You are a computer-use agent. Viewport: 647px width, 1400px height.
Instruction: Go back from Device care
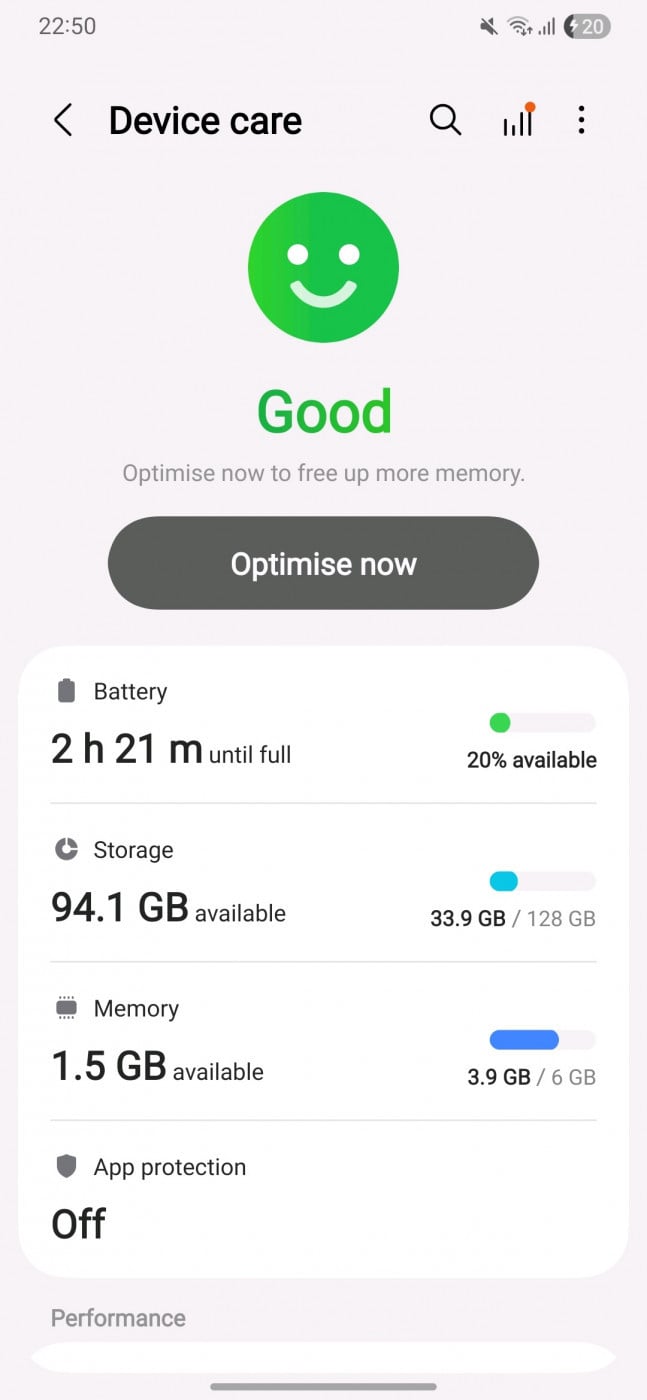tap(63, 121)
